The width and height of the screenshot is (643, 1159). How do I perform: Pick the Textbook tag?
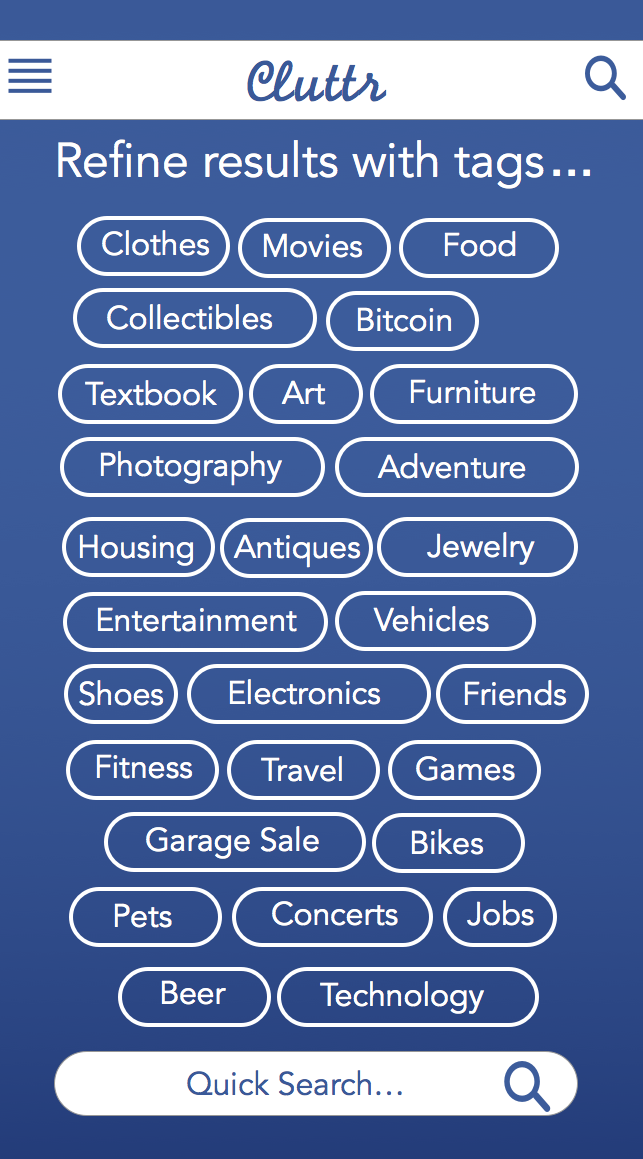pos(151,394)
